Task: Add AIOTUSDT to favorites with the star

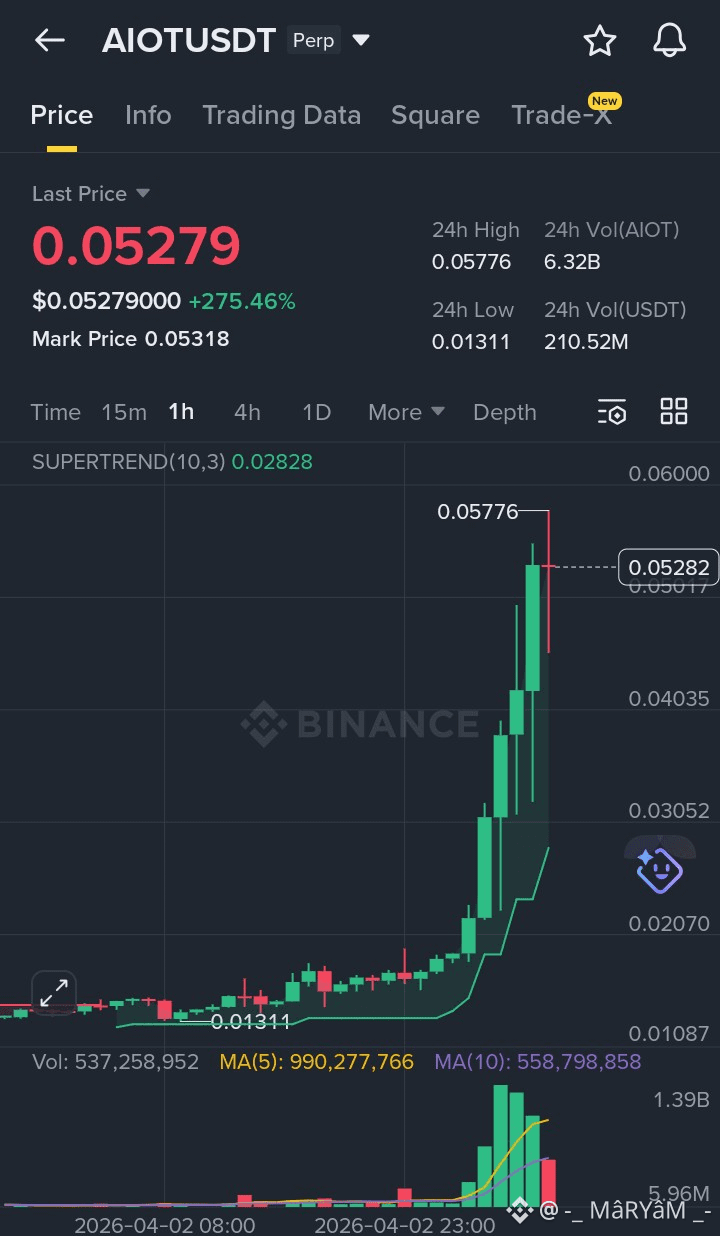Action: [x=600, y=41]
